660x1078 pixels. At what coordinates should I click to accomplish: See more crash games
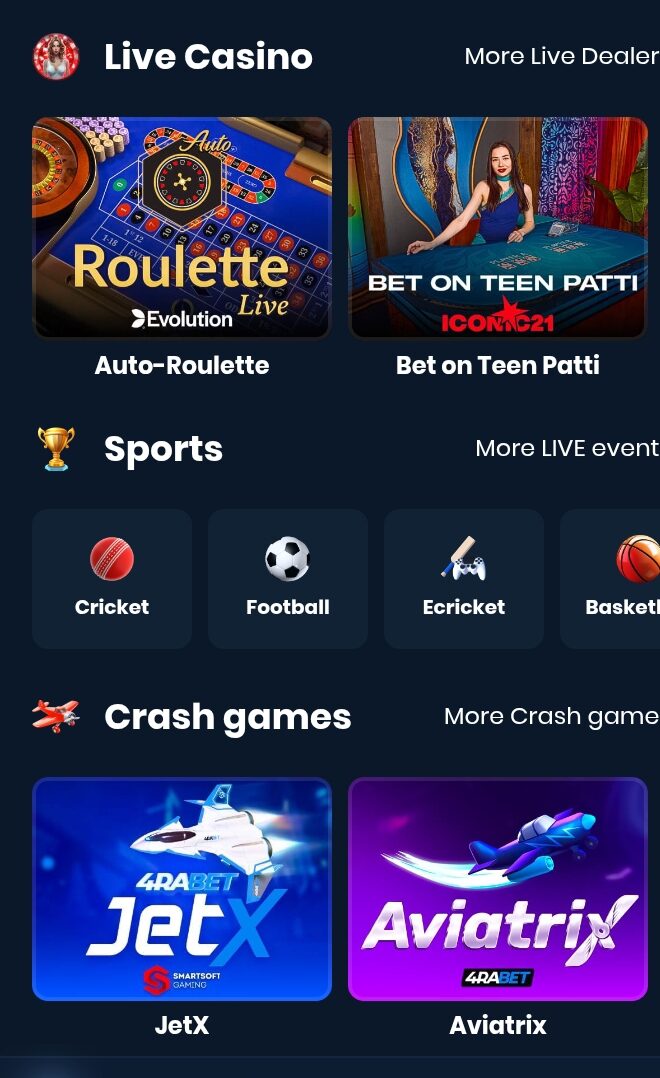[x=550, y=716]
